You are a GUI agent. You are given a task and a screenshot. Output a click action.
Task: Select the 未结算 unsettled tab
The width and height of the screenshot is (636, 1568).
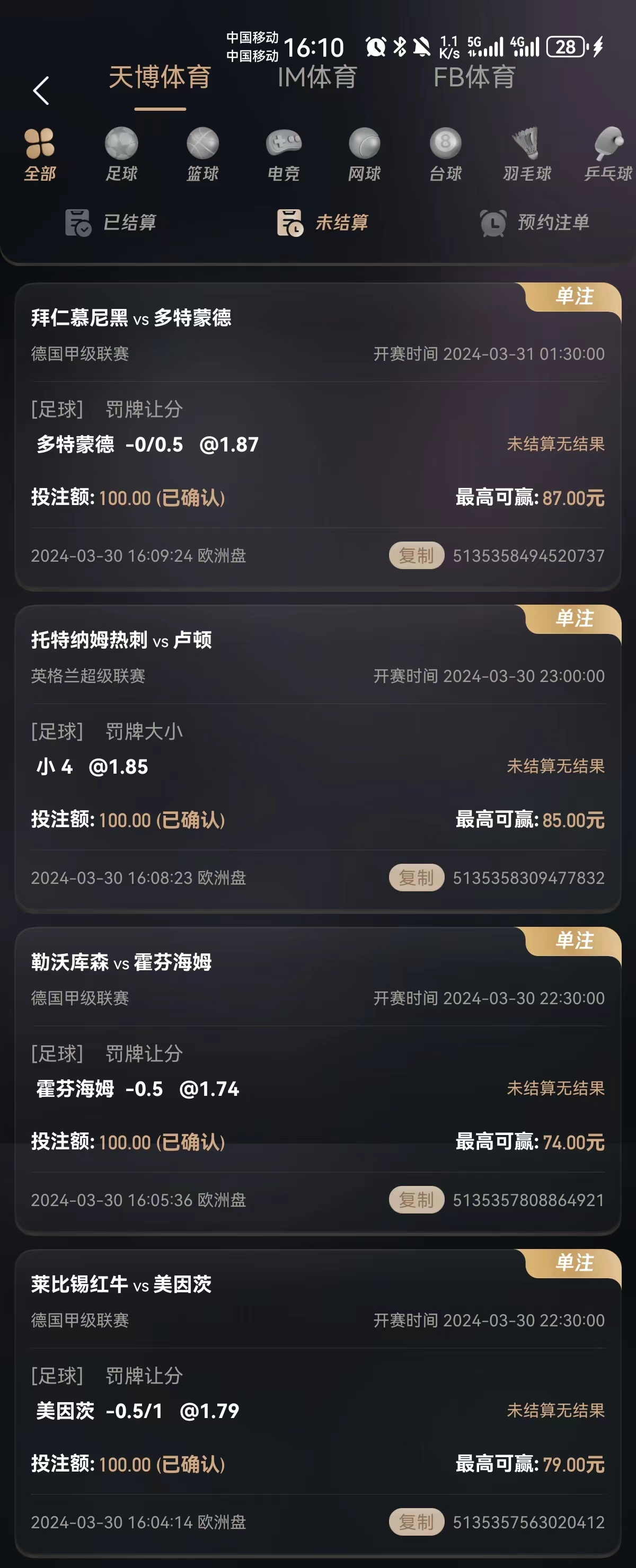pos(323,223)
